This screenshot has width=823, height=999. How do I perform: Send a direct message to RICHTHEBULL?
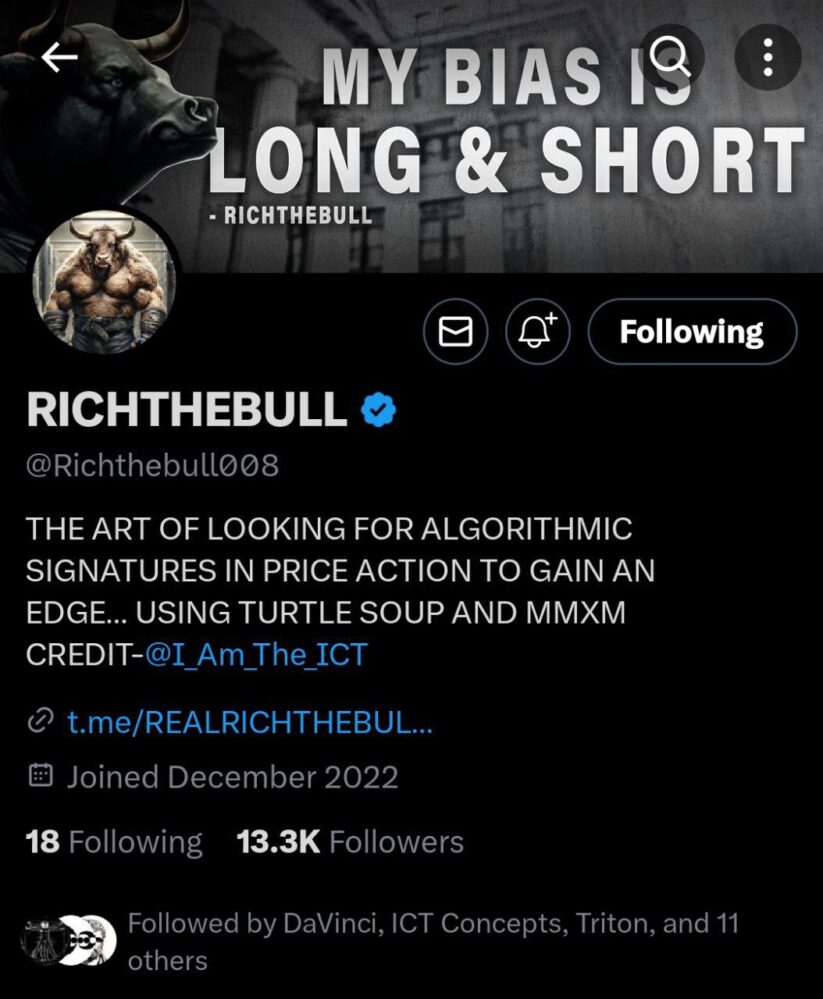(x=456, y=332)
